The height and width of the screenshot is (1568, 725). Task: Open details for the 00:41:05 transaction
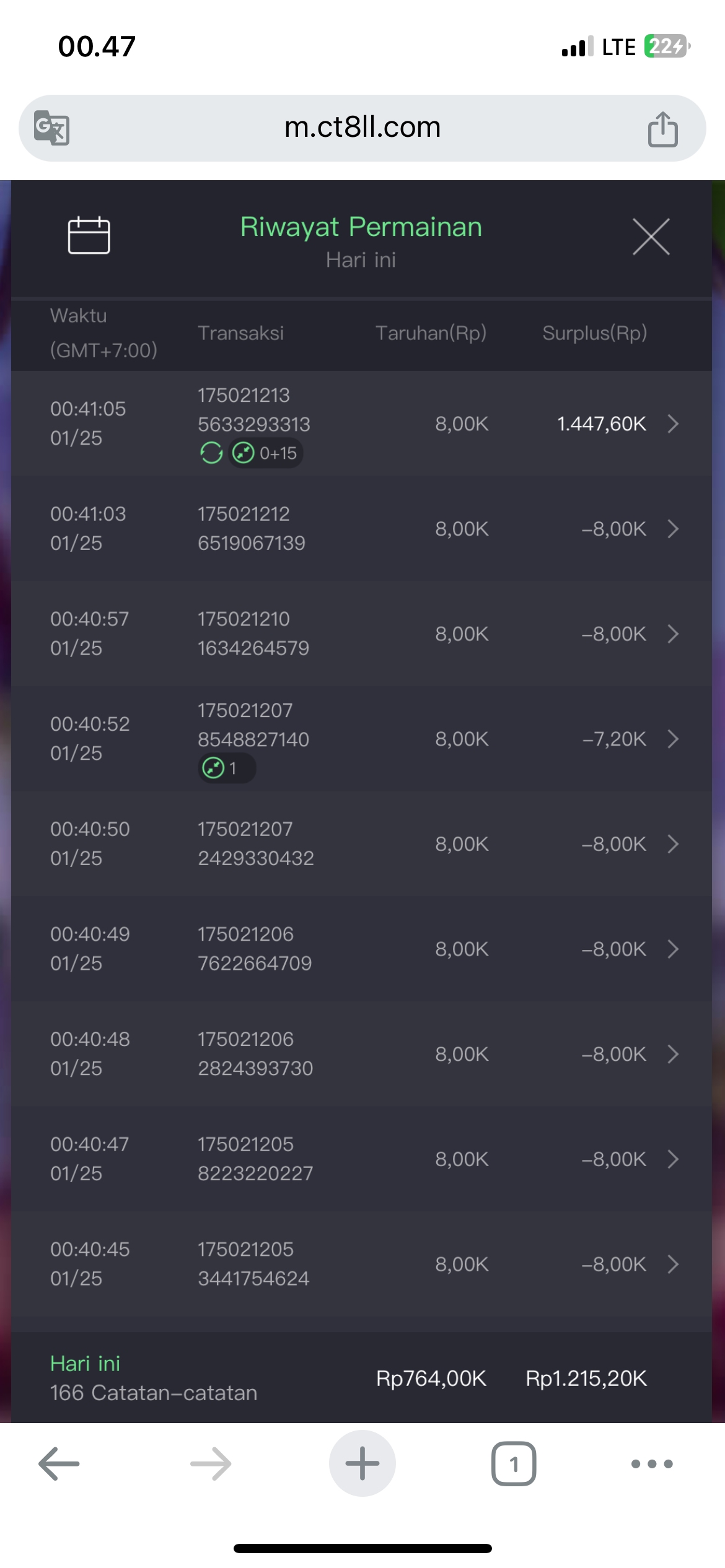[672, 424]
